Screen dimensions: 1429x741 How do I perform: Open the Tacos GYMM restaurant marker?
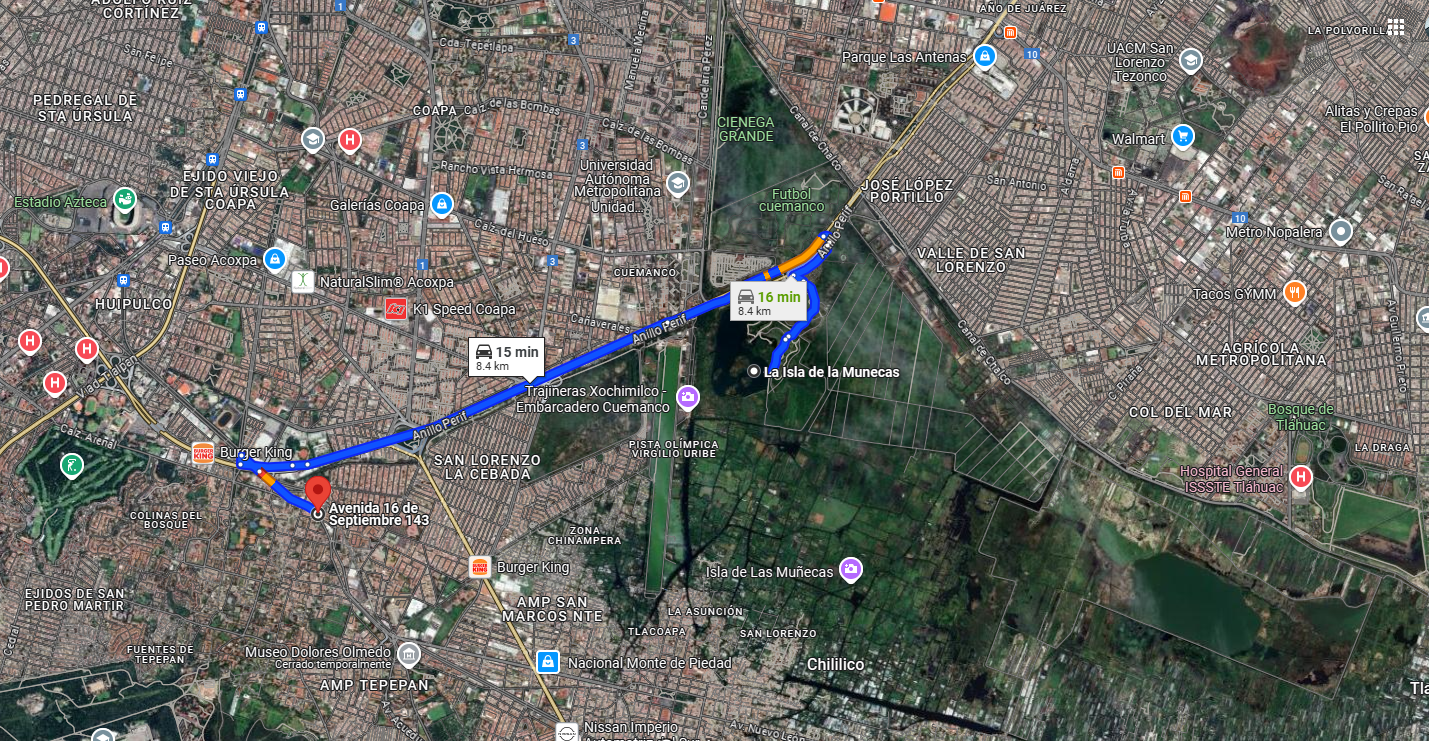click(x=1296, y=293)
